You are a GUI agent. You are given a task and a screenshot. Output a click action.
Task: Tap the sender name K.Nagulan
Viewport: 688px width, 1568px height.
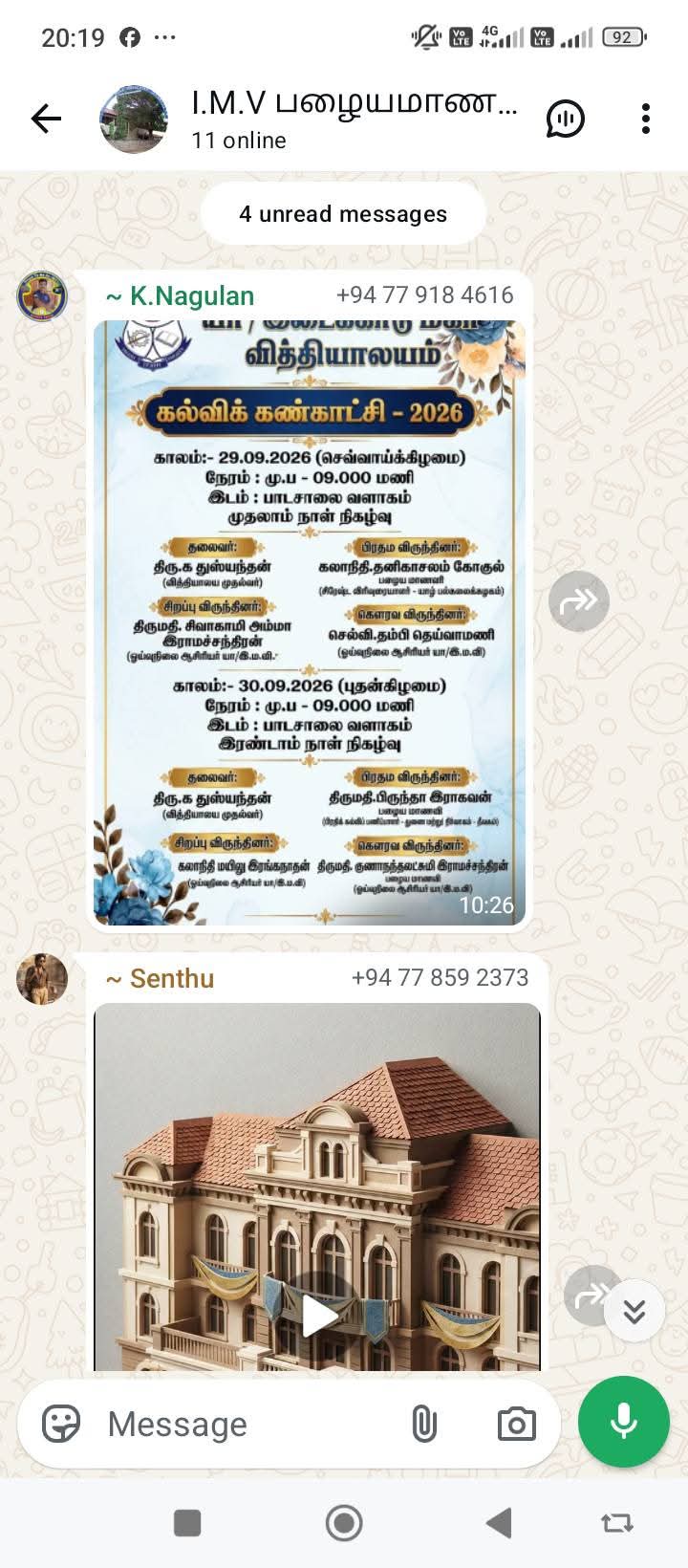pyautogui.click(x=180, y=296)
